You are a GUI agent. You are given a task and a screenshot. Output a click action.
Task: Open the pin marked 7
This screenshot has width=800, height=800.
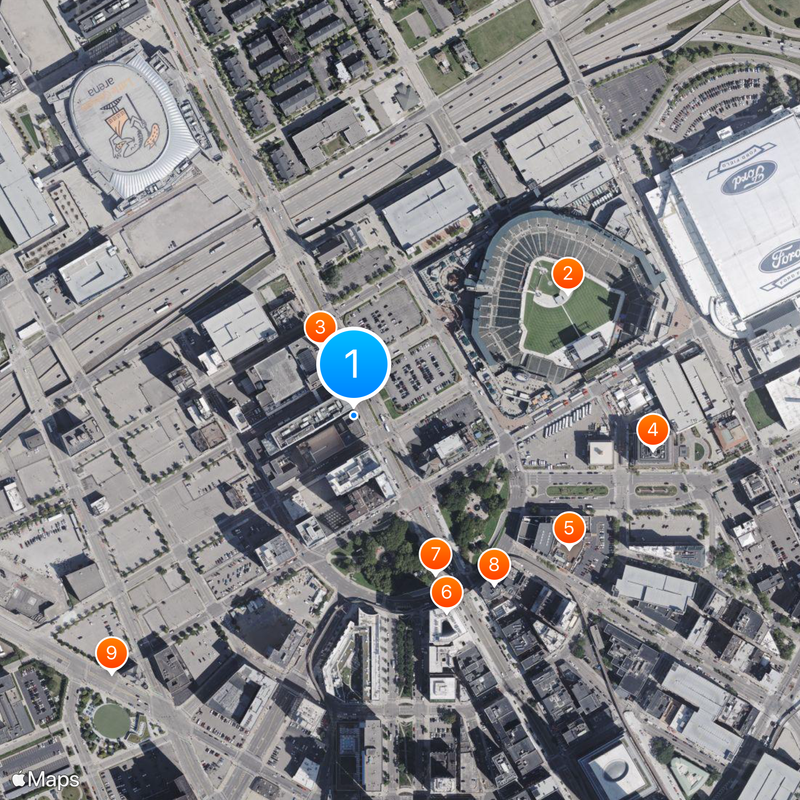click(436, 553)
